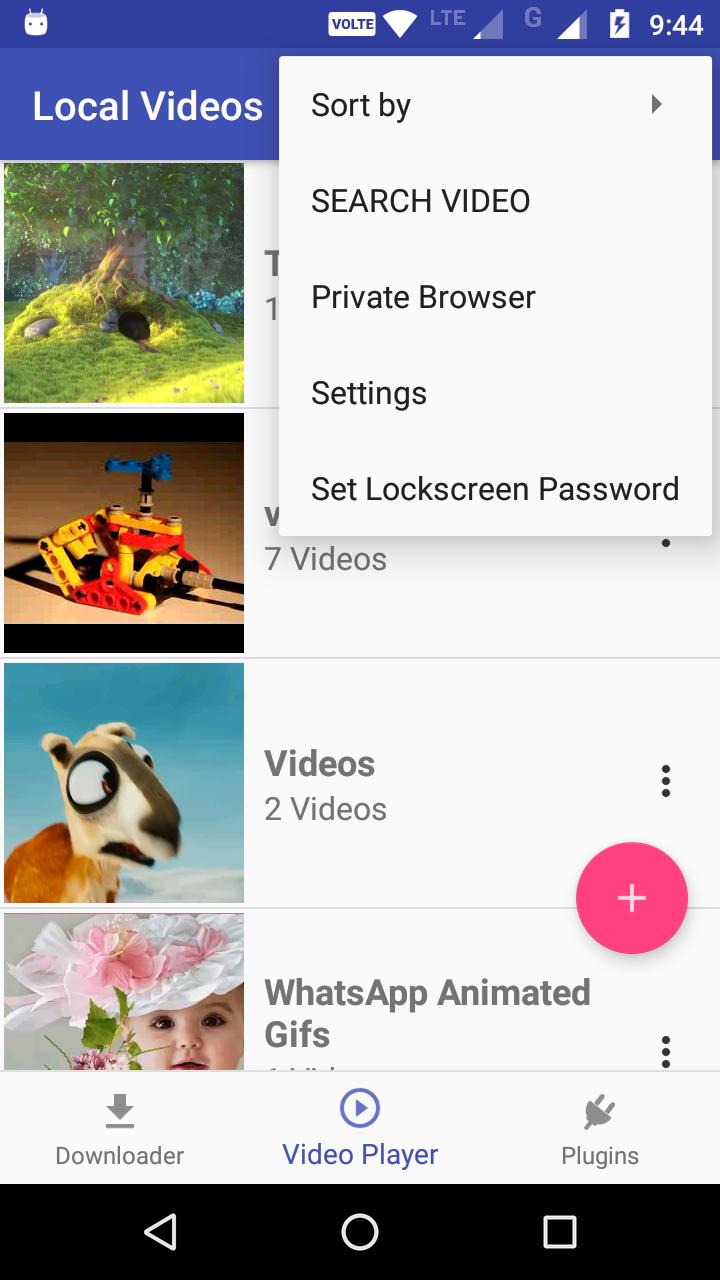Viewport: 720px width, 1280px height.
Task: Expand the Sort by submenu
Action: 495,105
